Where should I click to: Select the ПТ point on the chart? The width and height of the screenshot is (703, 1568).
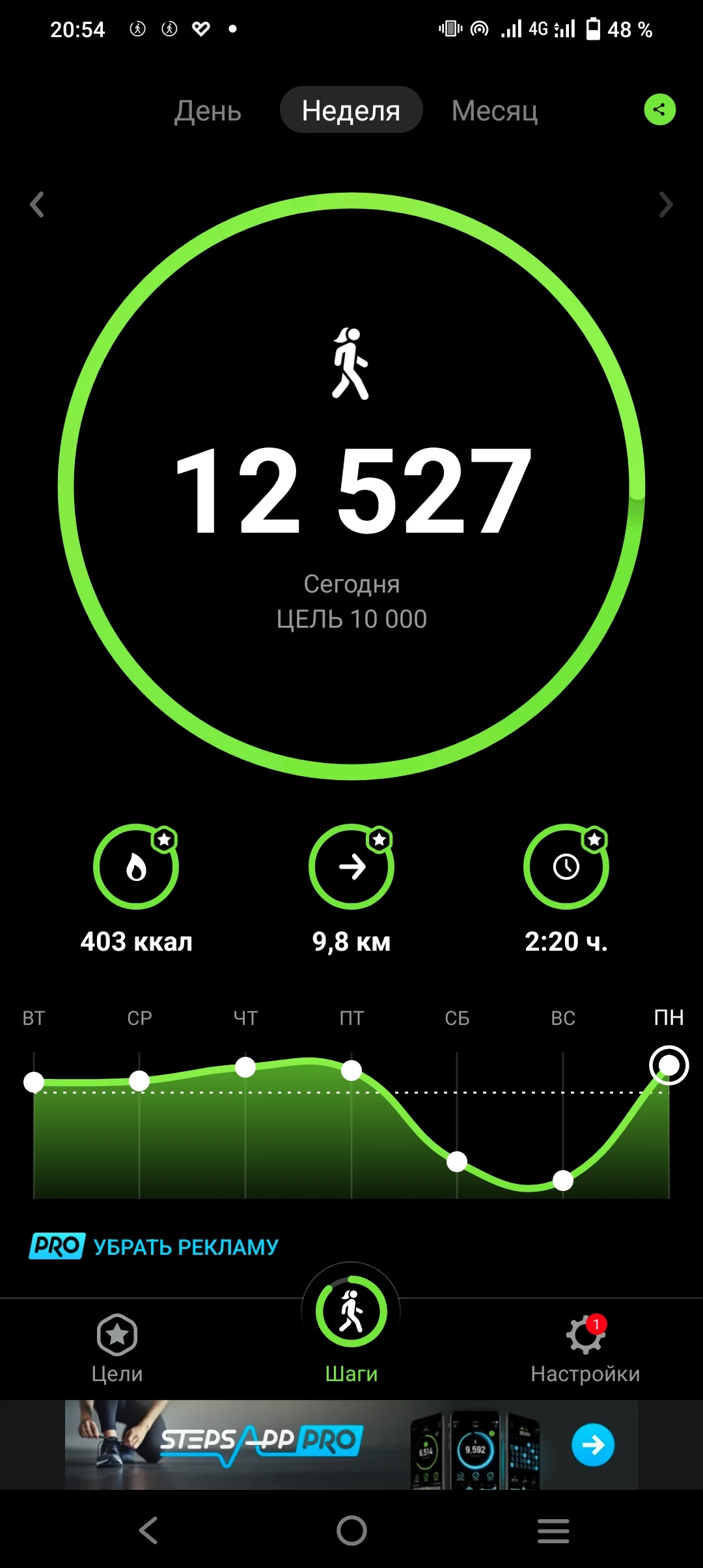click(351, 1070)
